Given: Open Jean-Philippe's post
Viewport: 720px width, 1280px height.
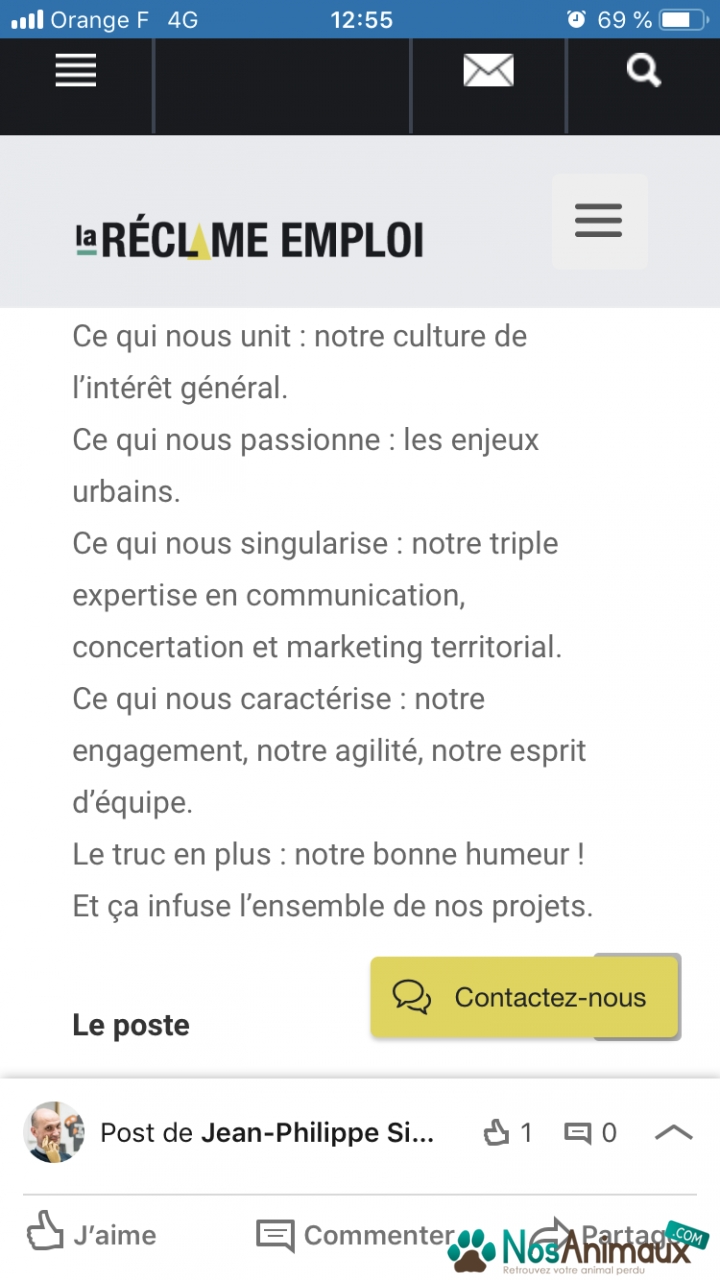Looking at the screenshot, I should [x=267, y=1133].
